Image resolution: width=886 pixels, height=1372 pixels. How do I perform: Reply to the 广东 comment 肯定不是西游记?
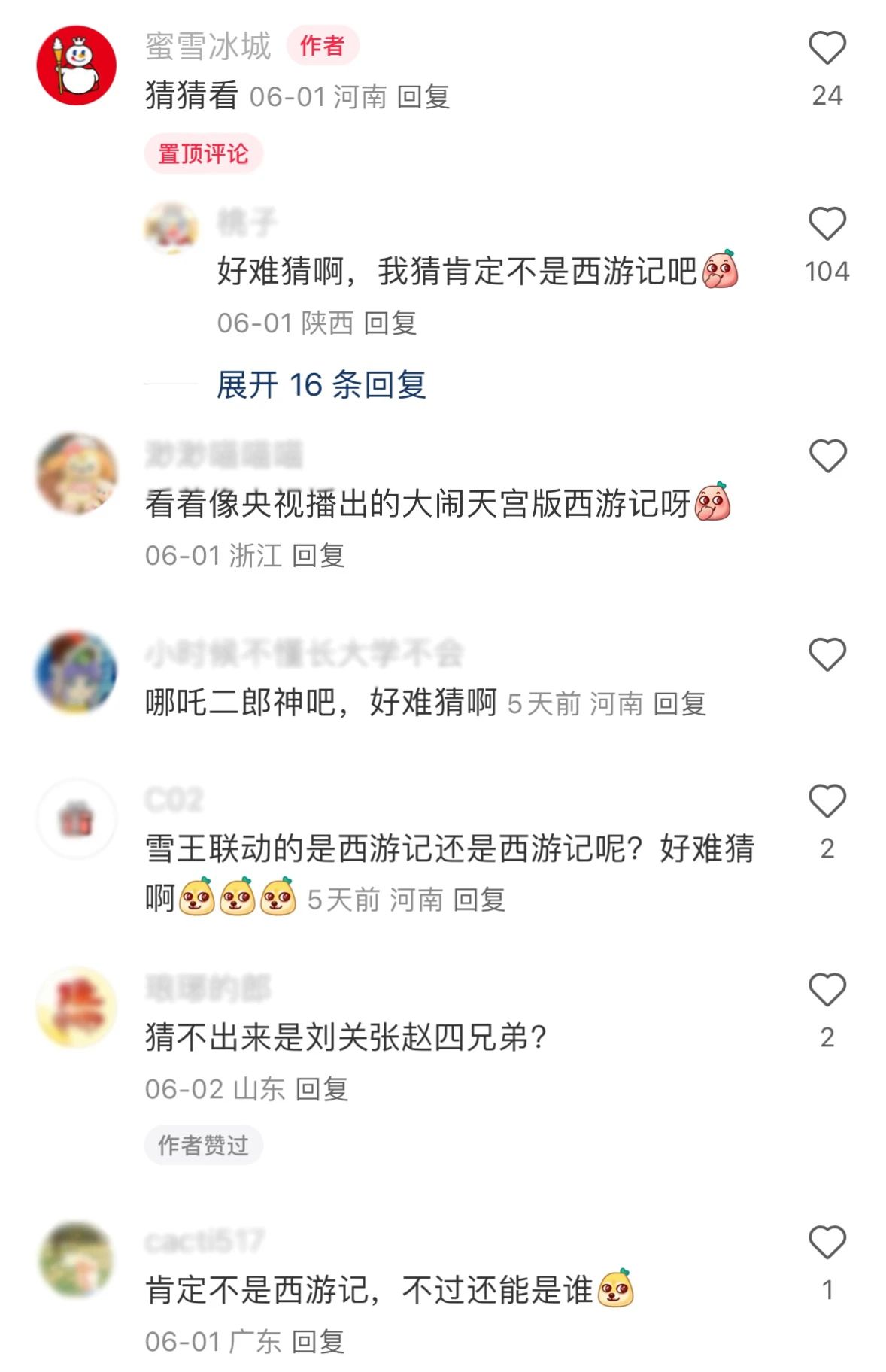point(318,1341)
